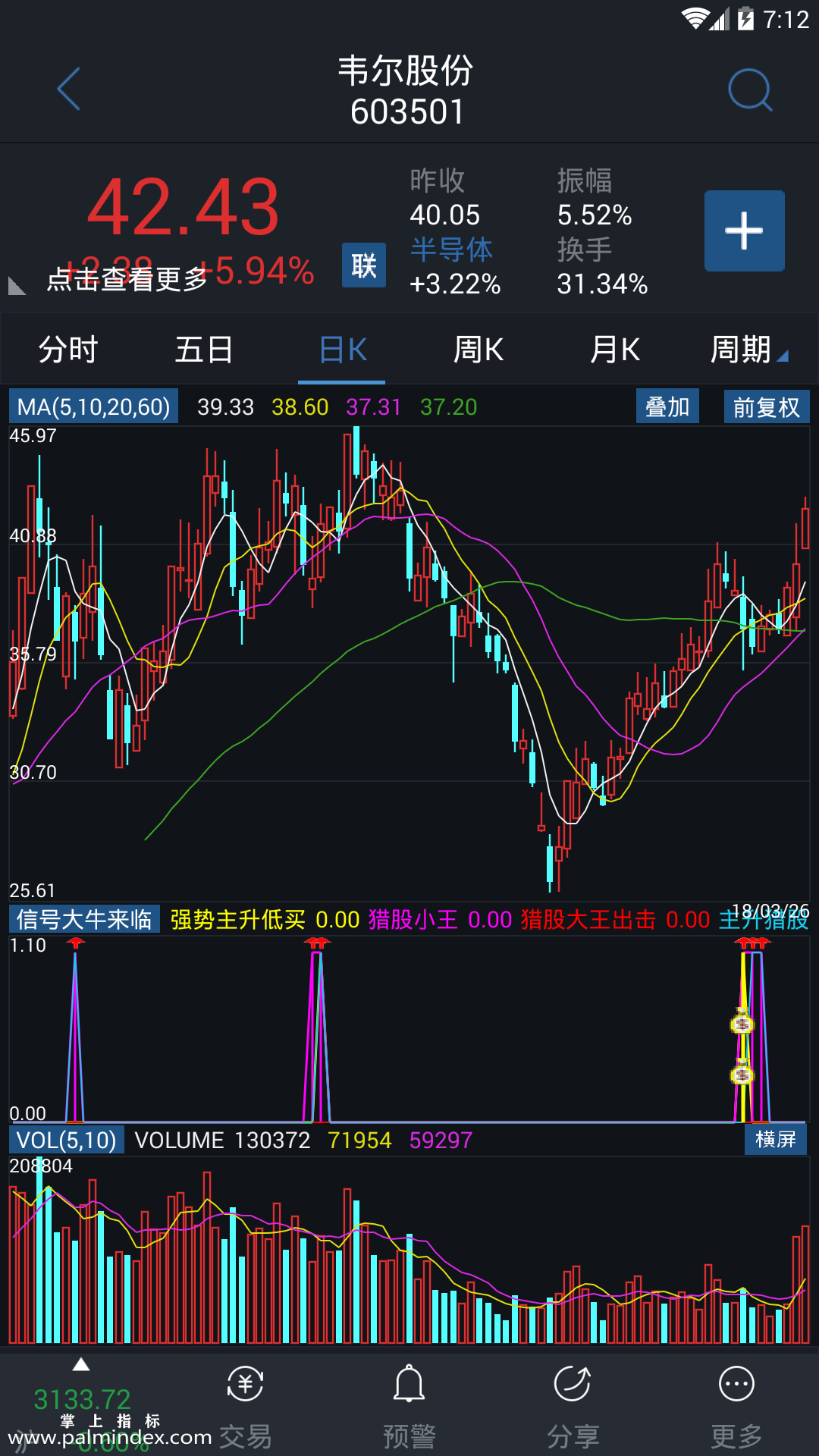Viewport: 819px width, 1456px height.
Task: Open the 交易 tab
Action: point(245,1407)
